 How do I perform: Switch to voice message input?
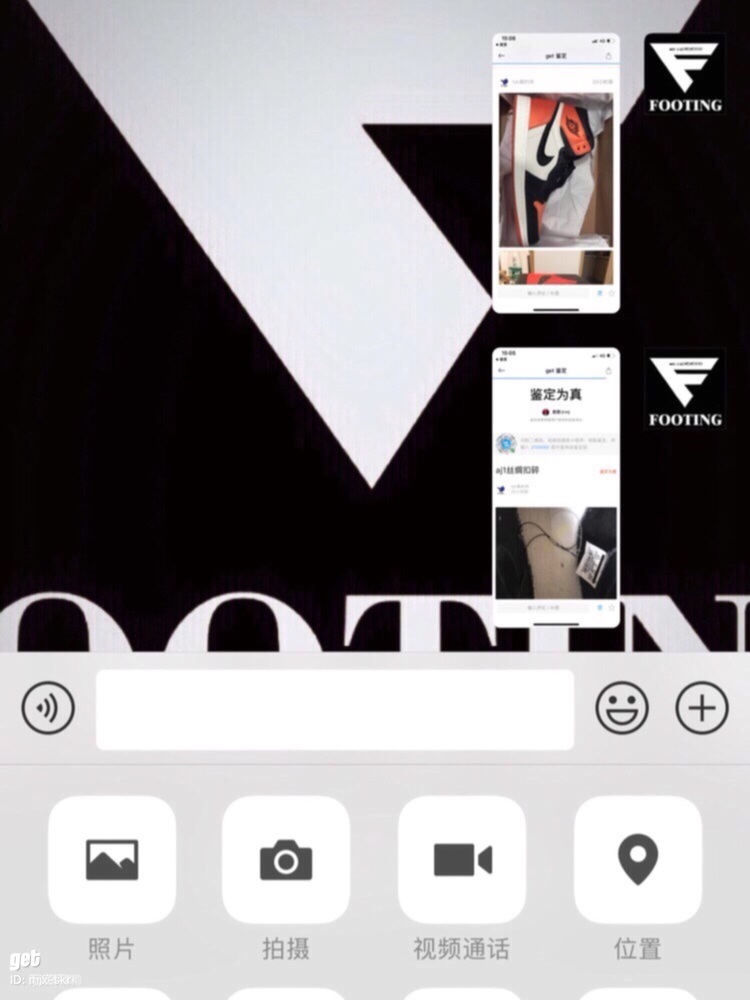[48, 709]
